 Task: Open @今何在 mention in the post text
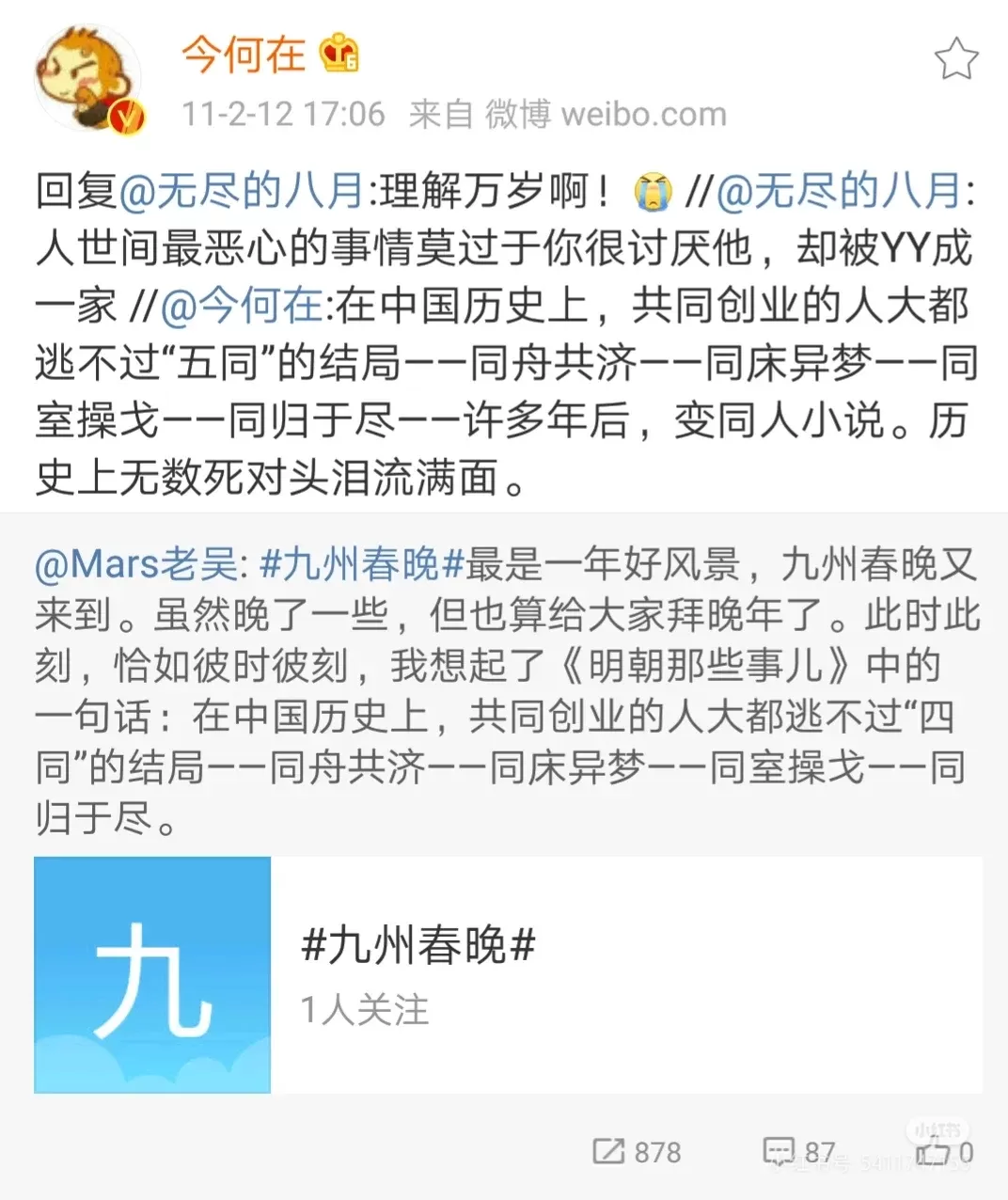241,306
